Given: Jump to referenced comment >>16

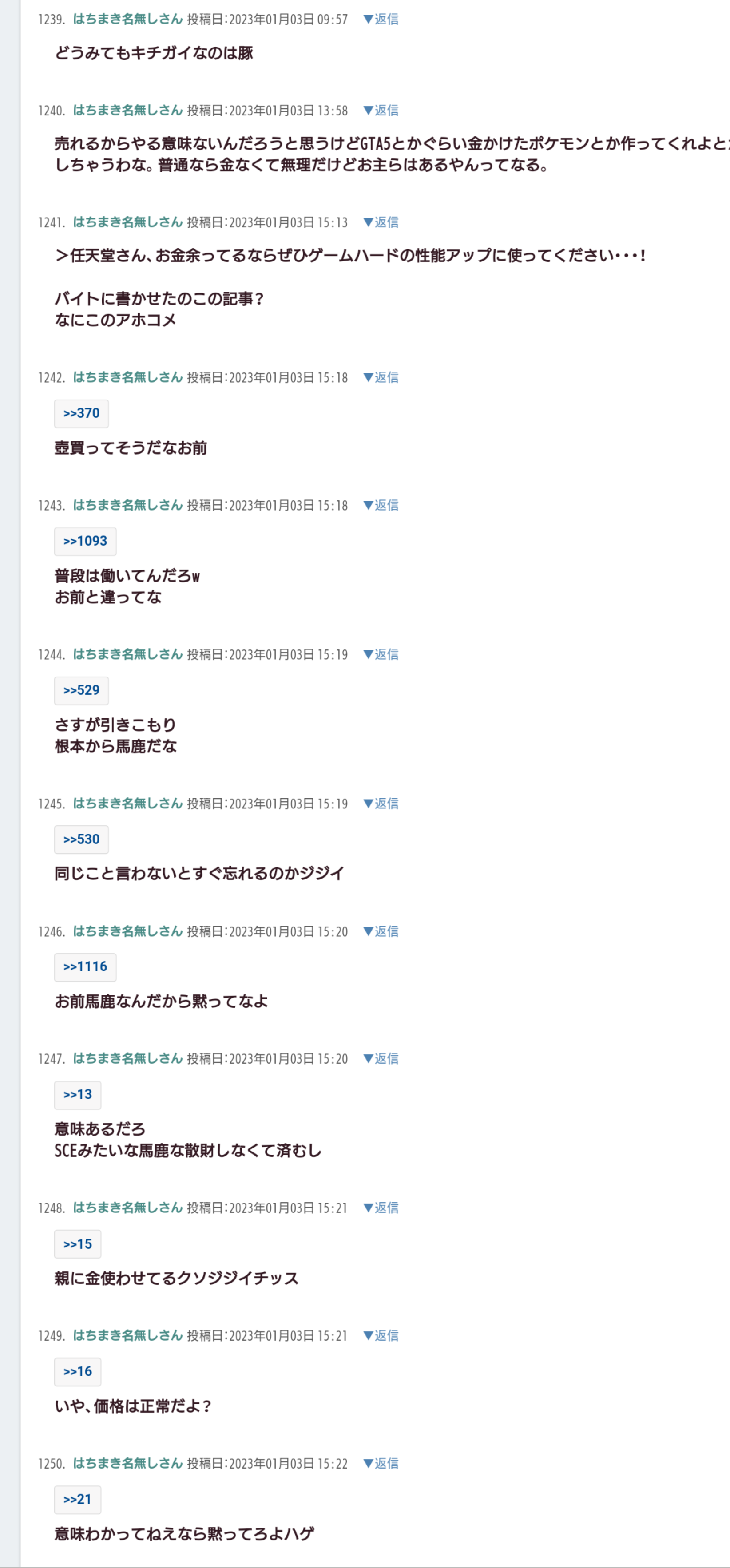Looking at the screenshot, I should 78,1371.
